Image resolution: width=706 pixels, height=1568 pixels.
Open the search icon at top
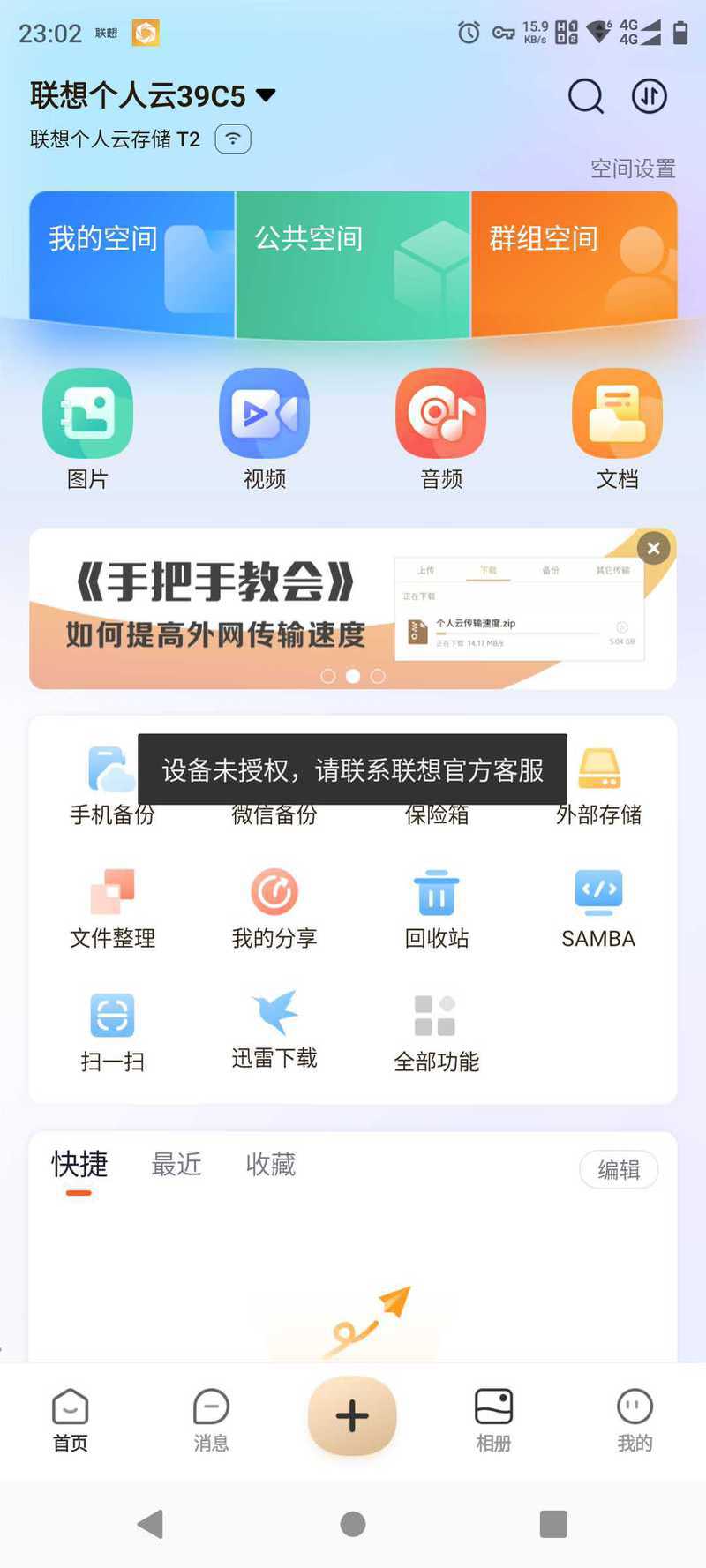pyautogui.click(x=585, y=96)
